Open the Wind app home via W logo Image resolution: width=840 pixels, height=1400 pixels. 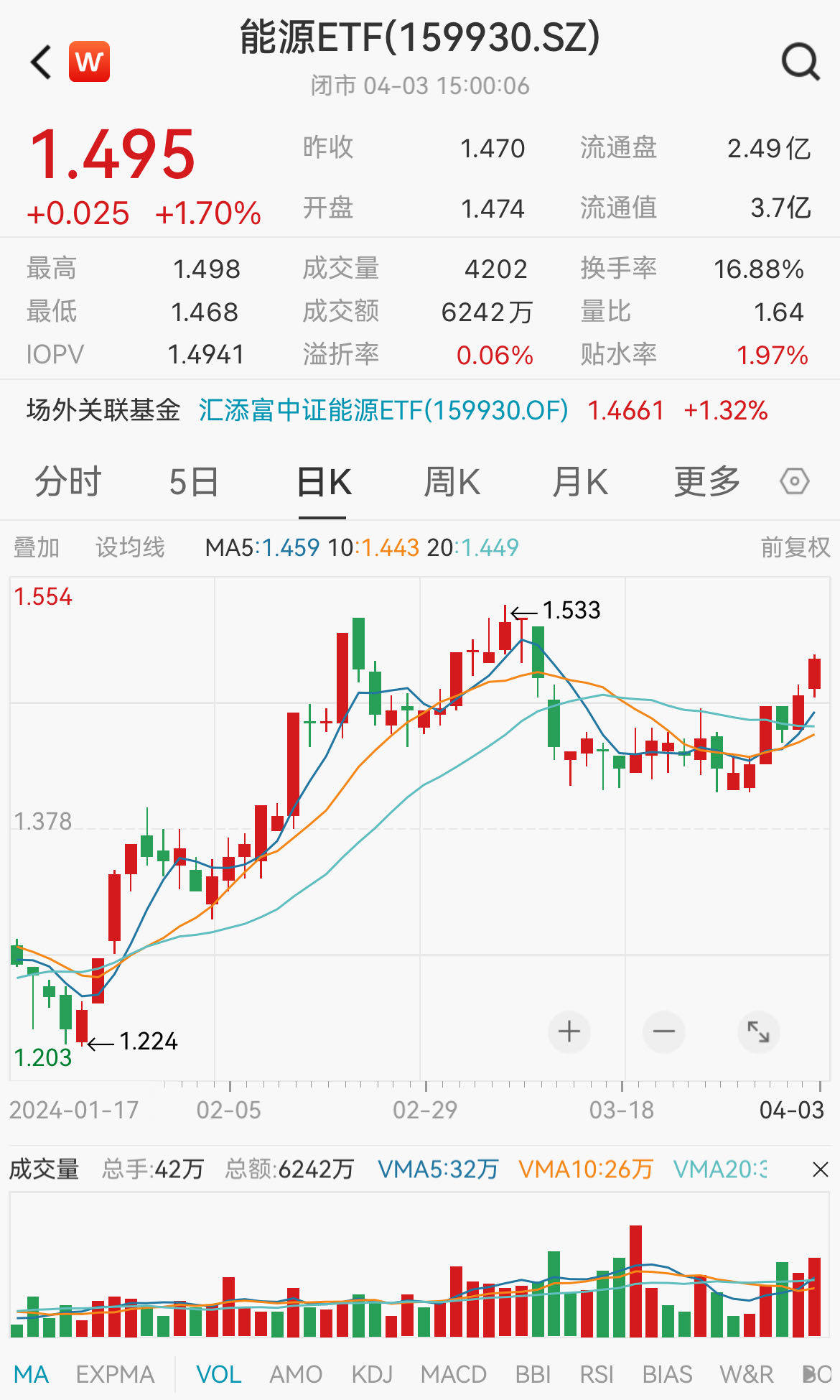coord(89,60)
